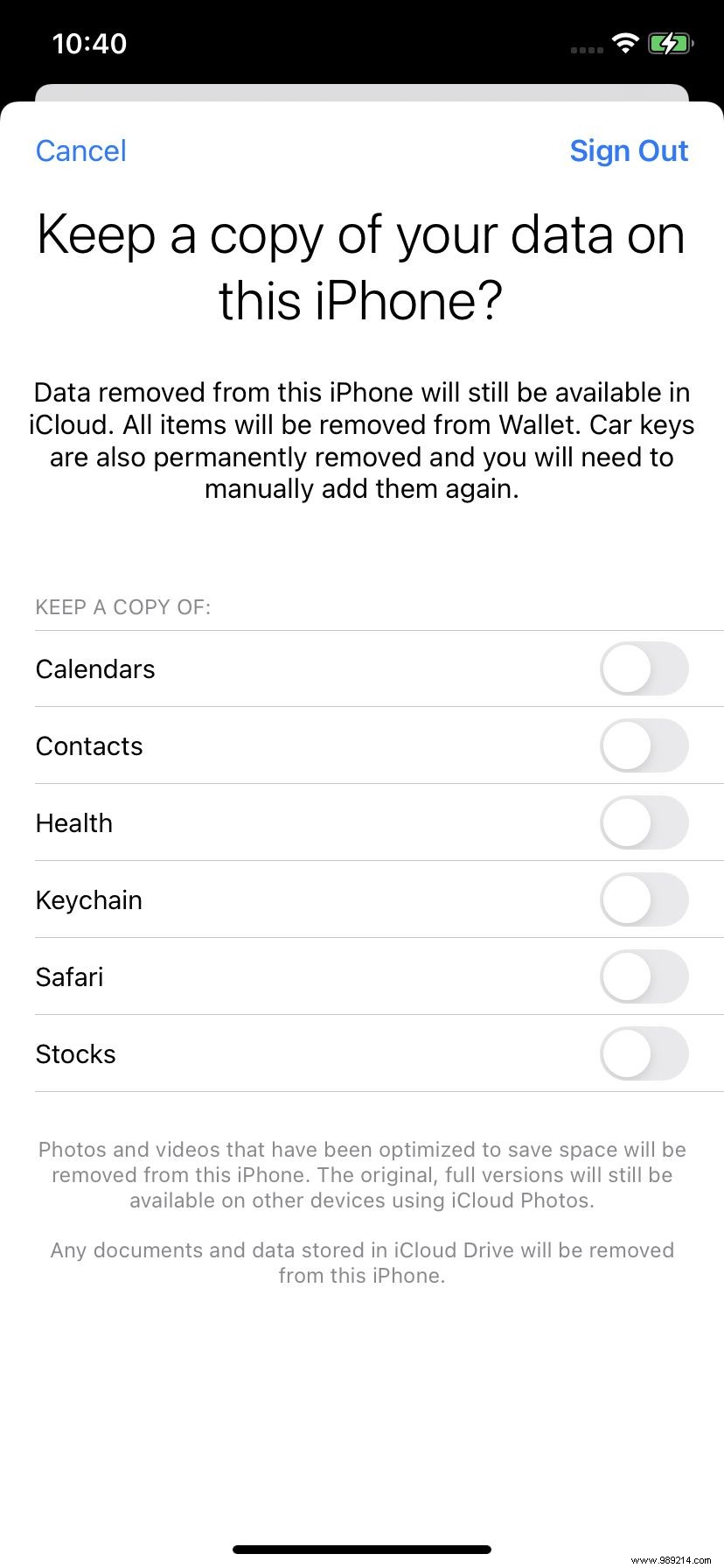Tap the charging battery indicator

click(671, 42)
